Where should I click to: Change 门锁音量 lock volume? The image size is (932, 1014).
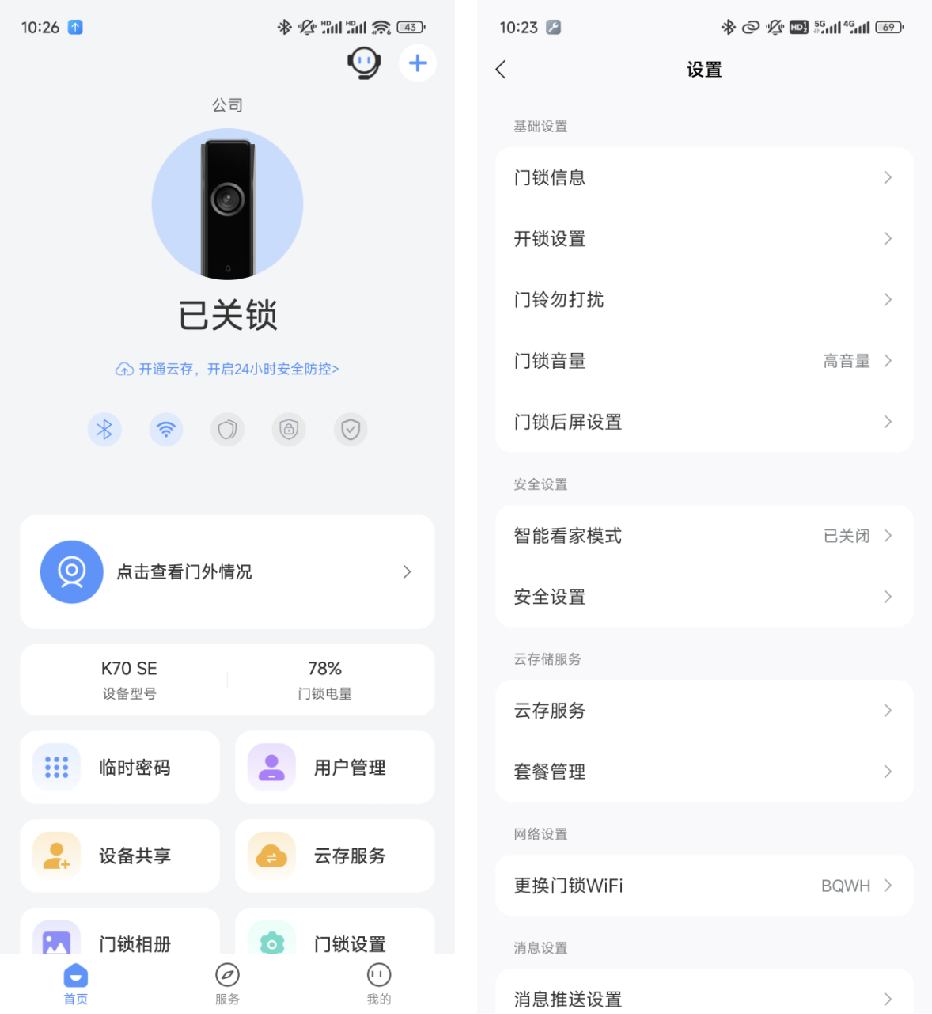704,361
